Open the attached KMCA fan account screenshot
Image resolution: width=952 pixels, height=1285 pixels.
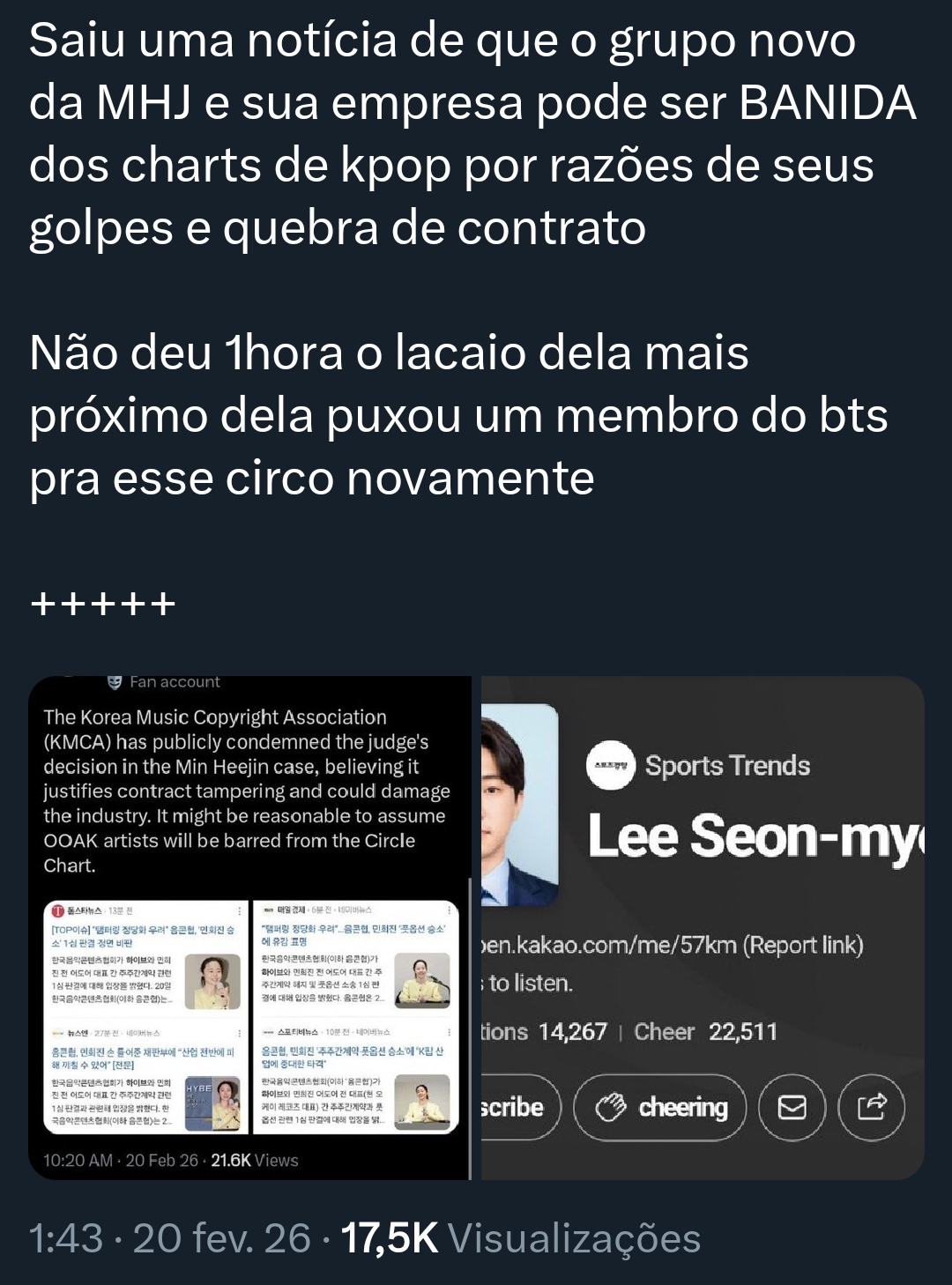coord(249,927)
